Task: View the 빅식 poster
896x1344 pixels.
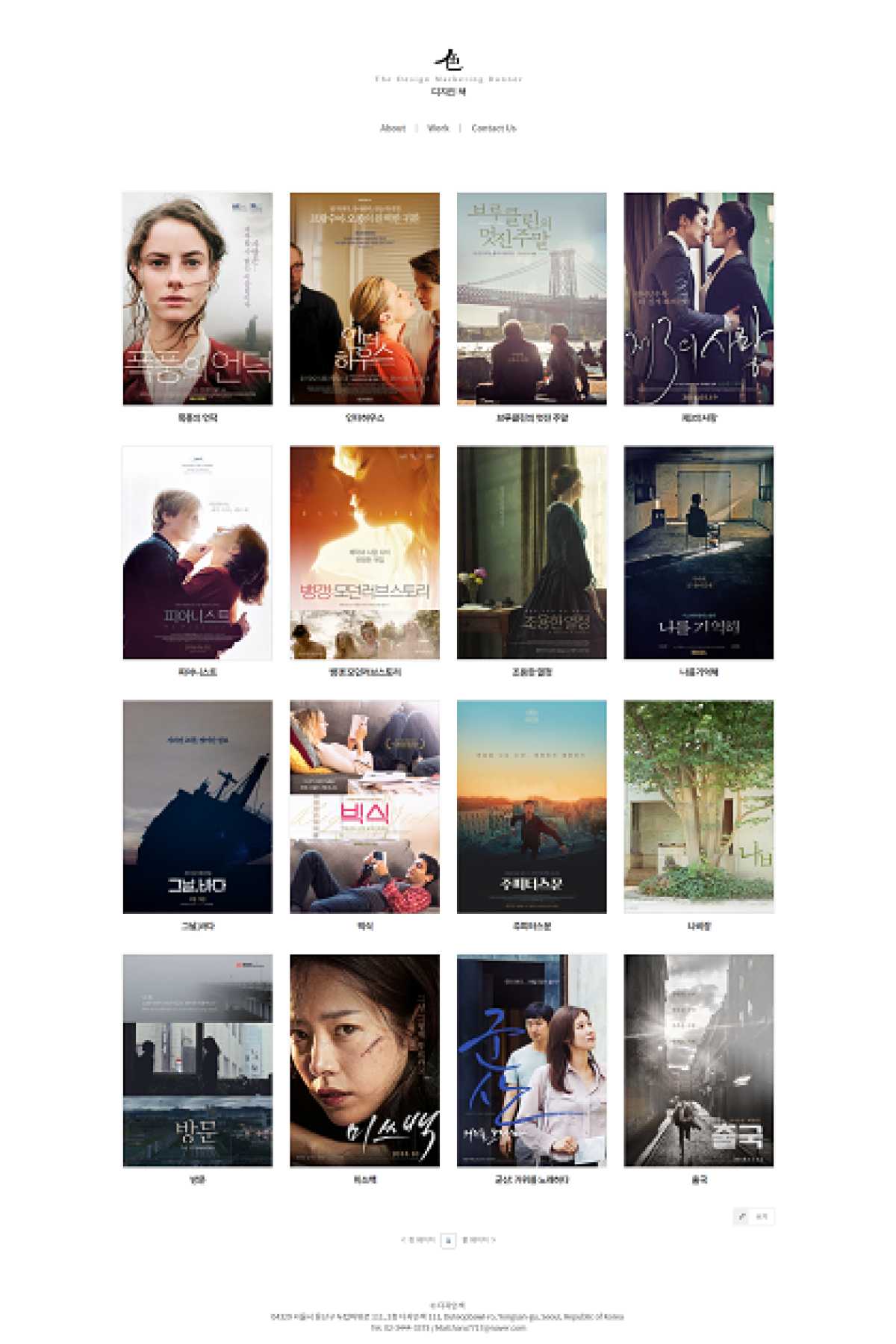Action: (364, 806)
